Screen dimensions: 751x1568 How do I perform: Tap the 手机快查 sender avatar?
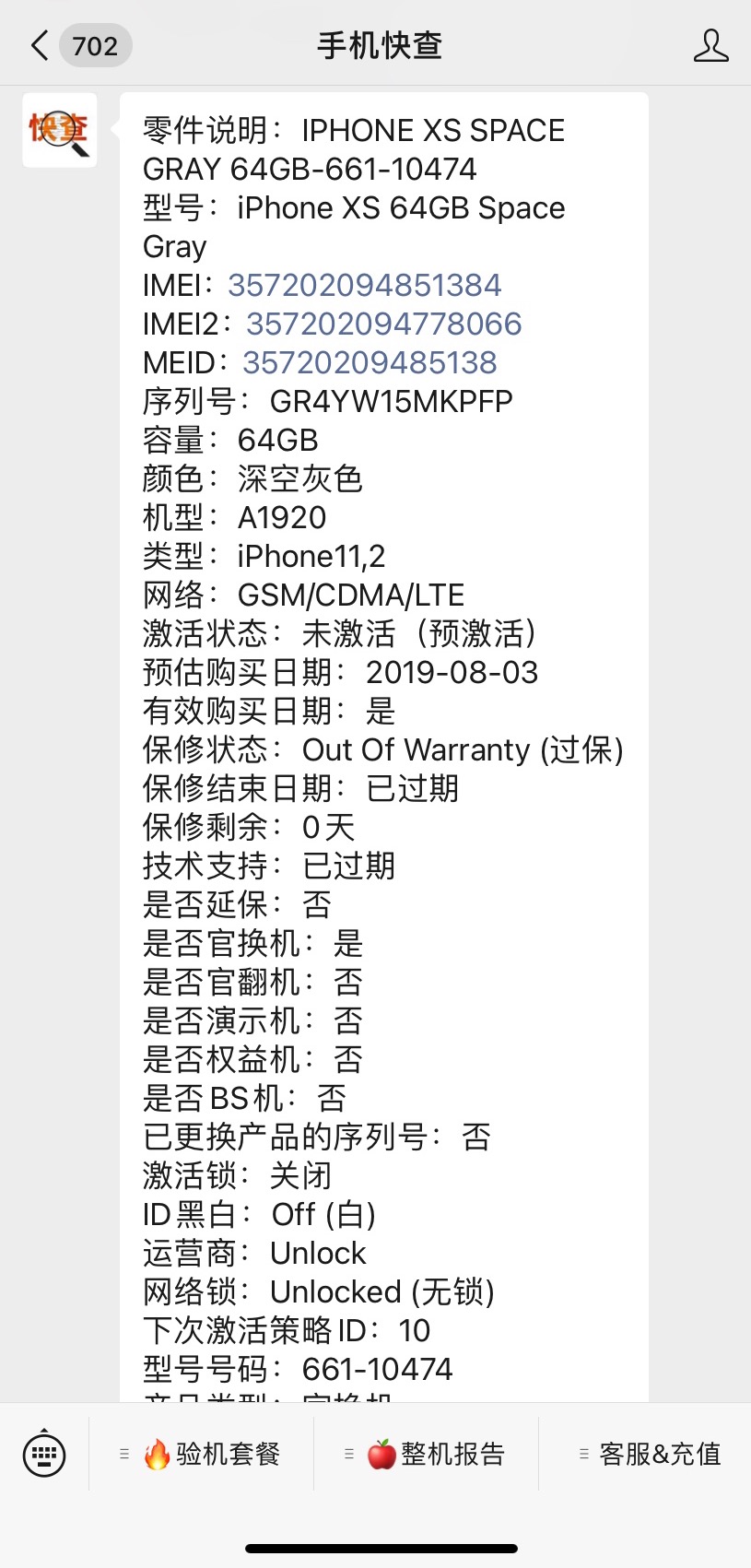point(60,130)
